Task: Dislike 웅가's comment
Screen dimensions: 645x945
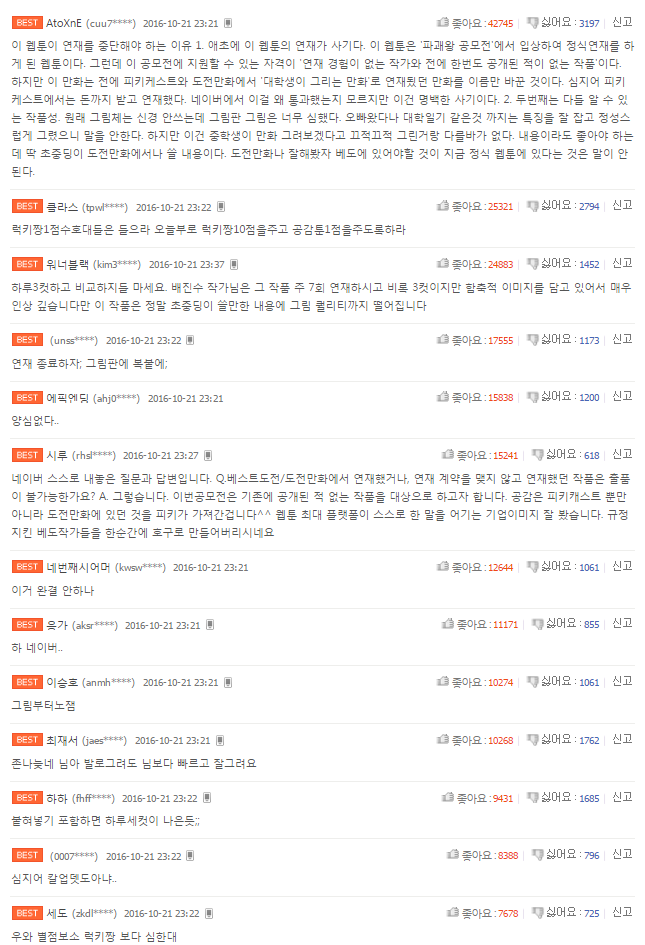Action: tap(565, 624)
